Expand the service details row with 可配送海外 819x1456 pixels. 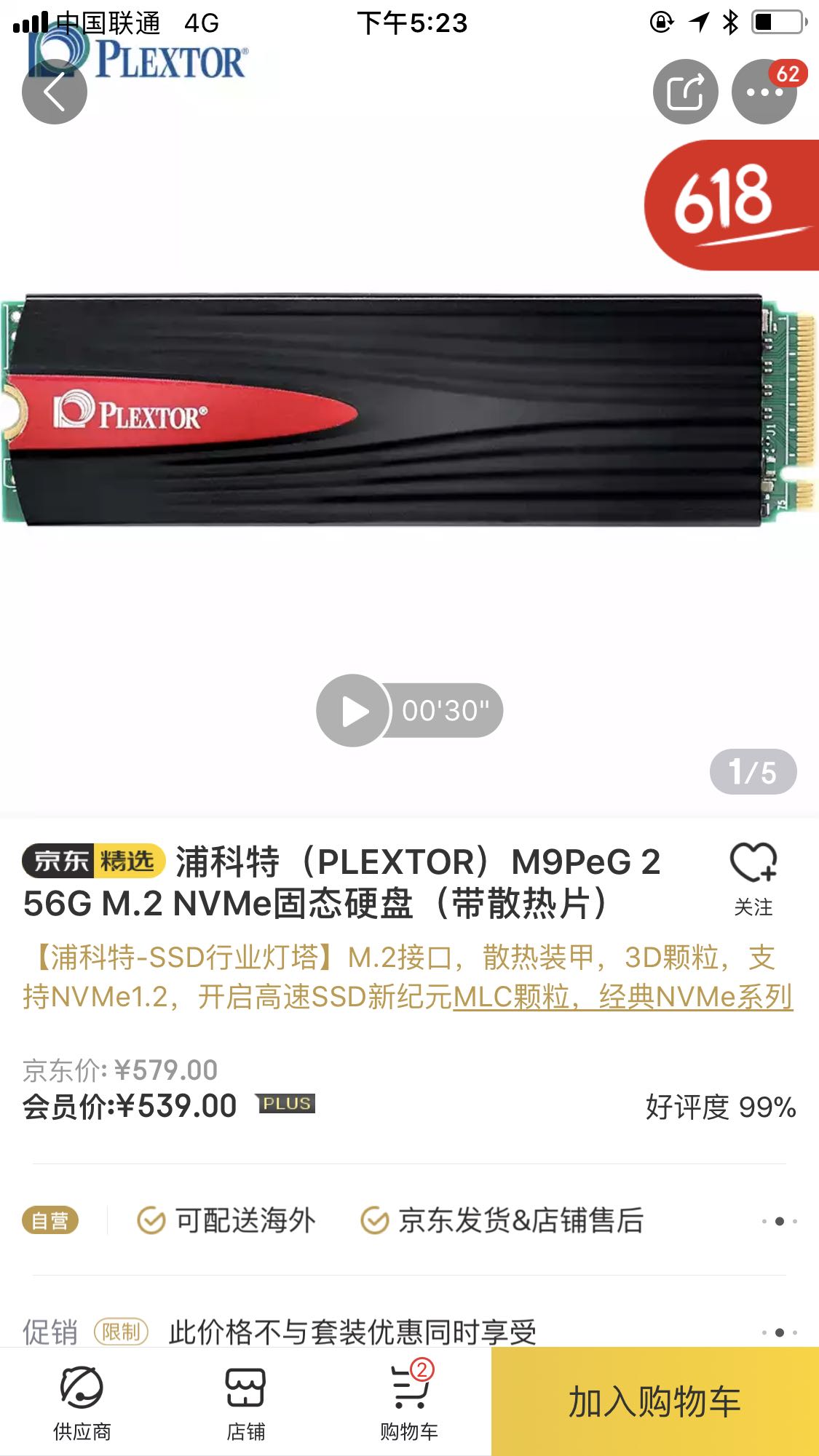(779, 1221)
